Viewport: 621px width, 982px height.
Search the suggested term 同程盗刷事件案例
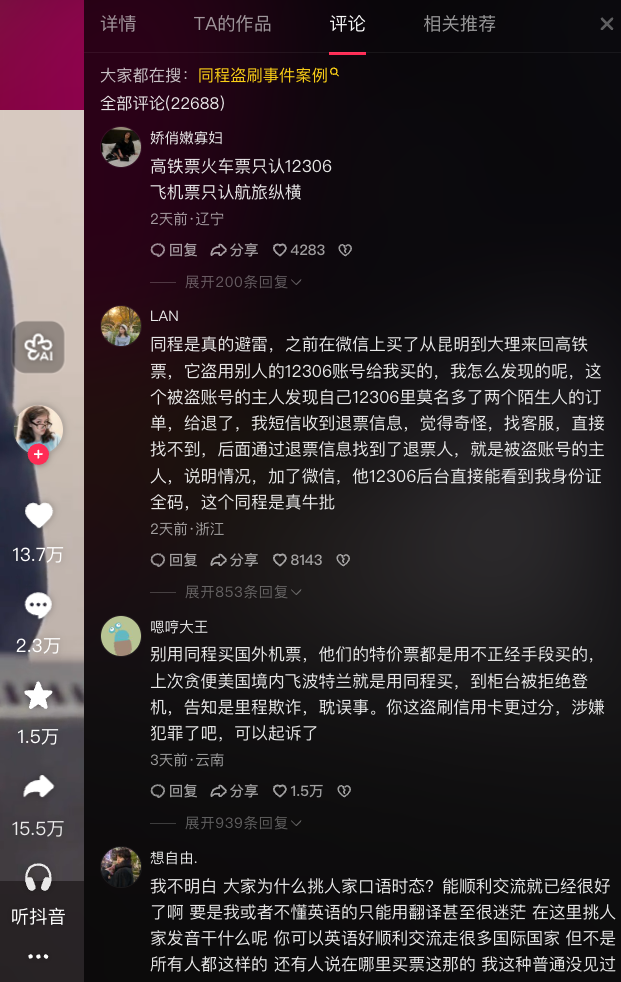[x=263, y=75]
